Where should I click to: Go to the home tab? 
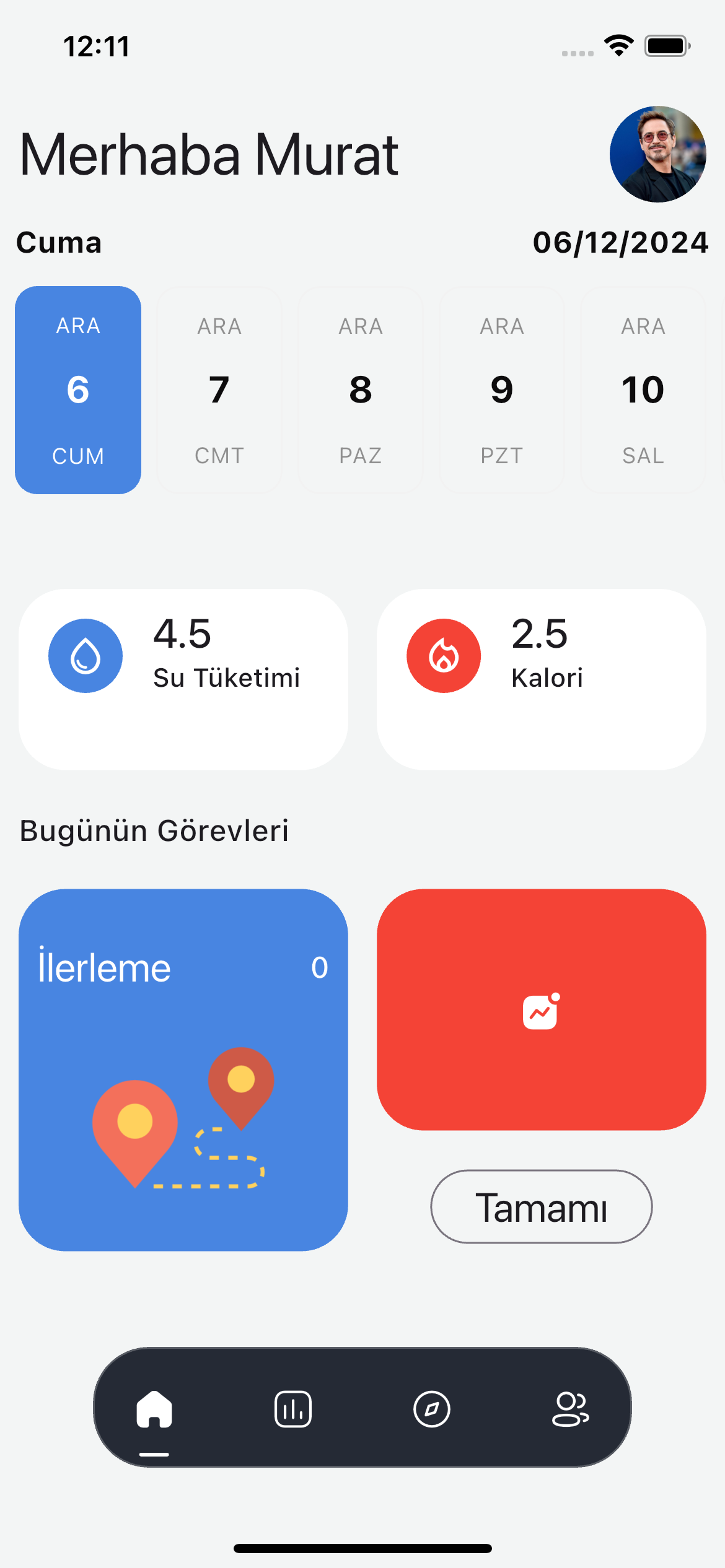pyautogui.click(x=154, y=1409)
